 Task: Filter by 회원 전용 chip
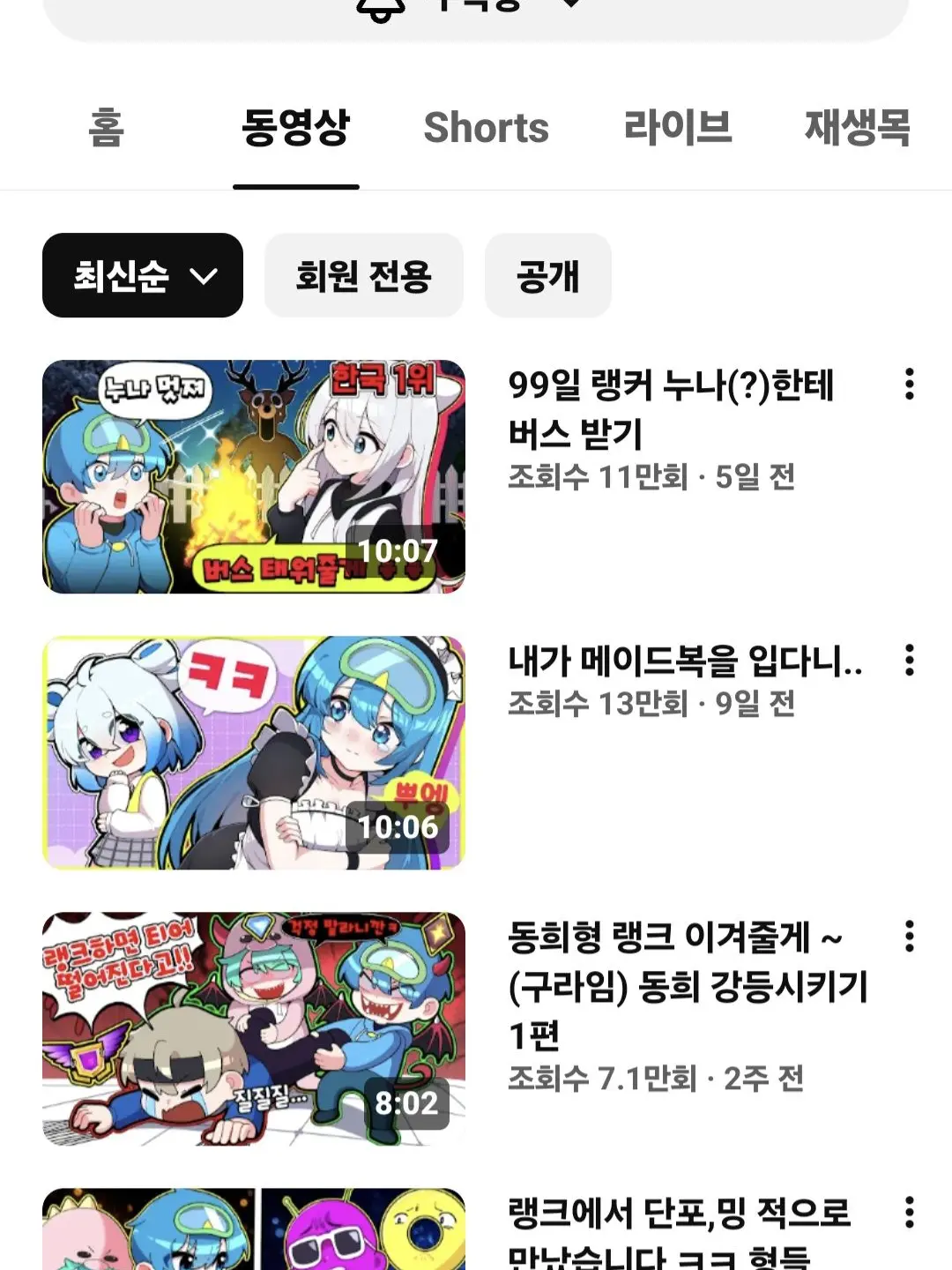pyautogui.click(x=363, y=276)
